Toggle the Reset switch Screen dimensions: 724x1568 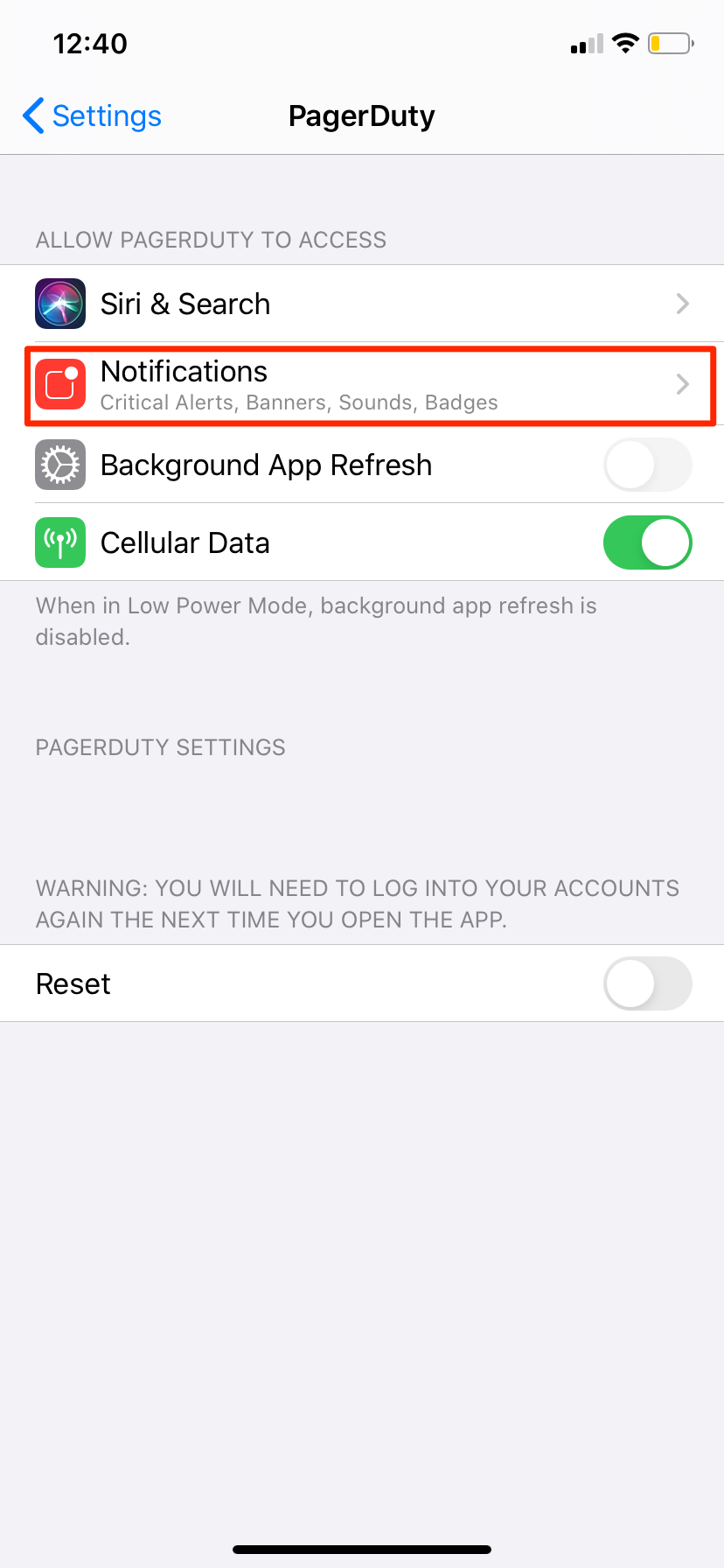pos(647,983)
